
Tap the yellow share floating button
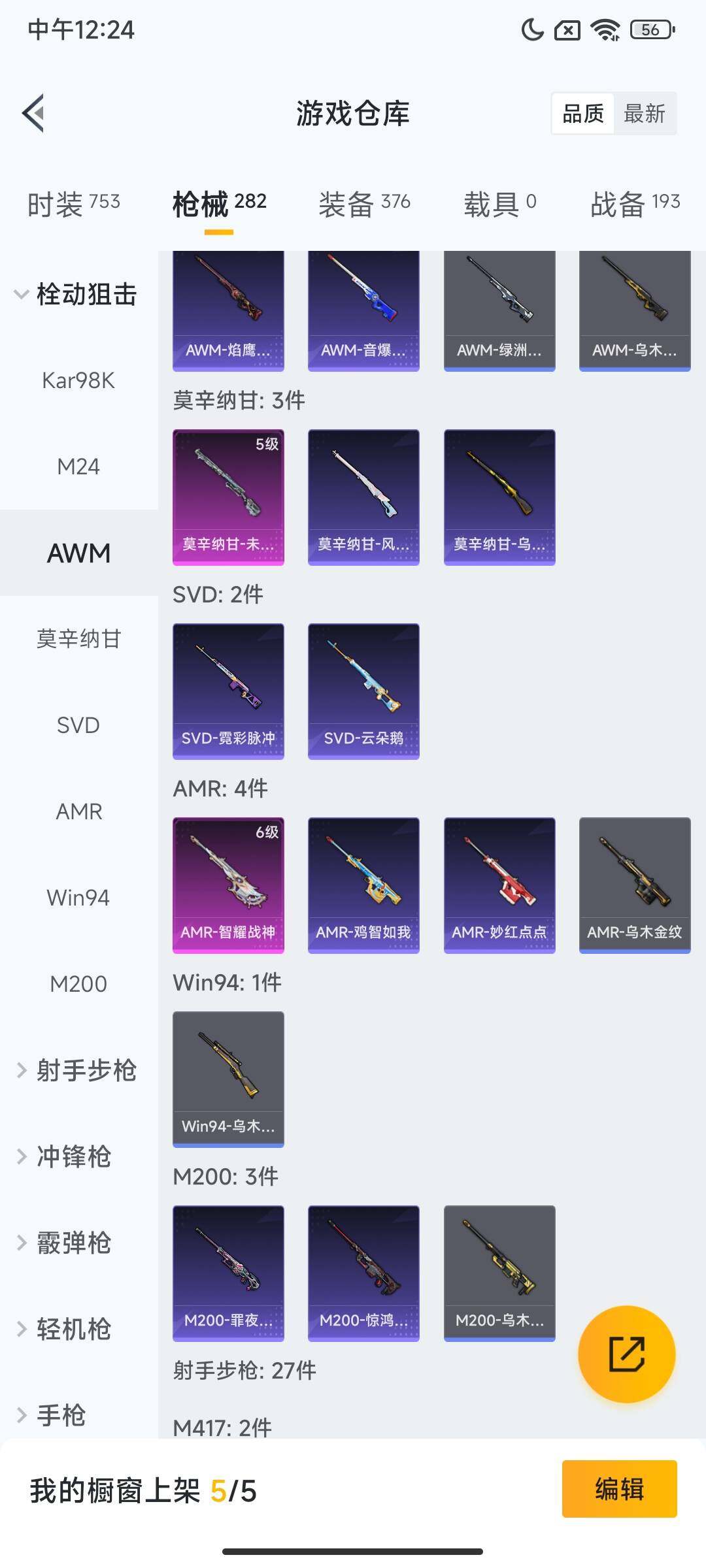click(626, 1354)
